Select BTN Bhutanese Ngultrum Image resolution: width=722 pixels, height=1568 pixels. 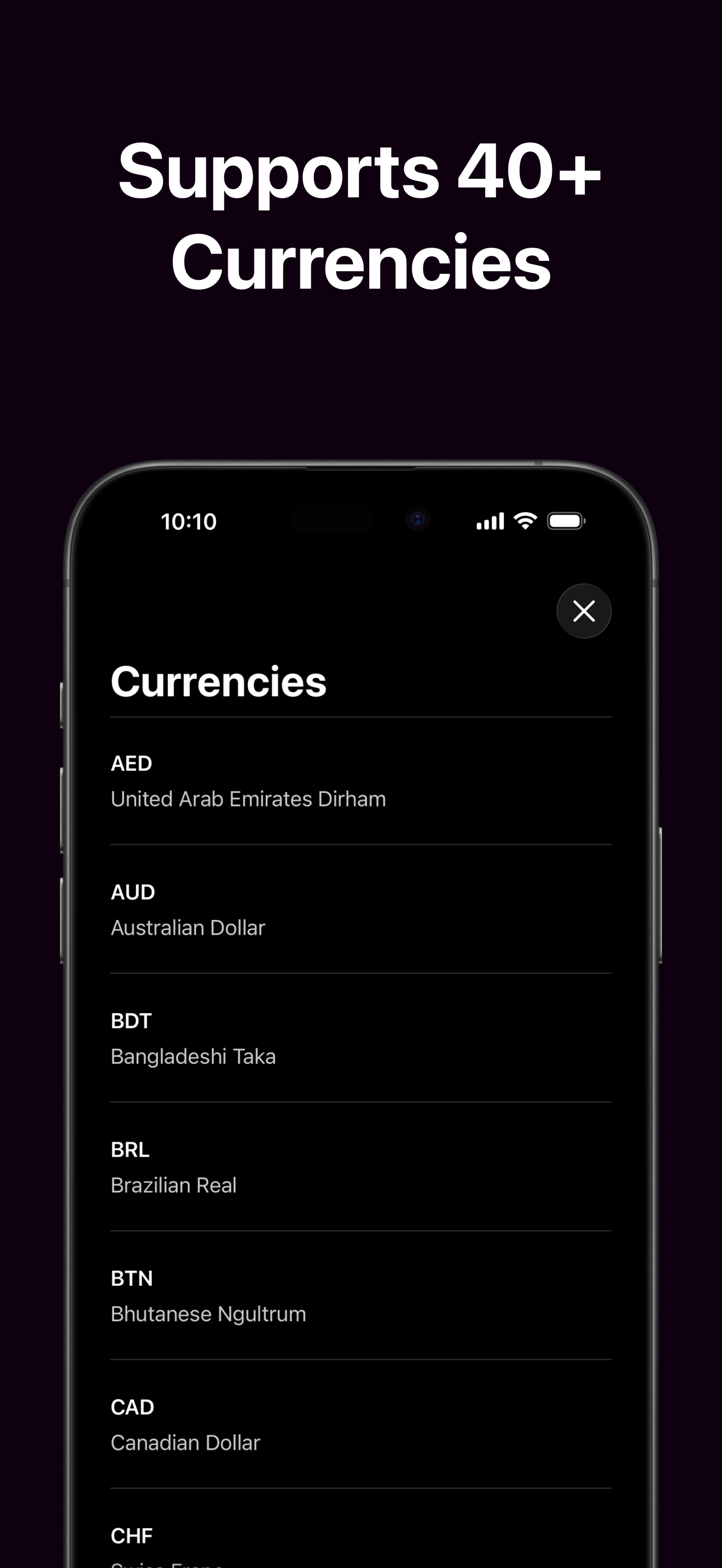360,1296
